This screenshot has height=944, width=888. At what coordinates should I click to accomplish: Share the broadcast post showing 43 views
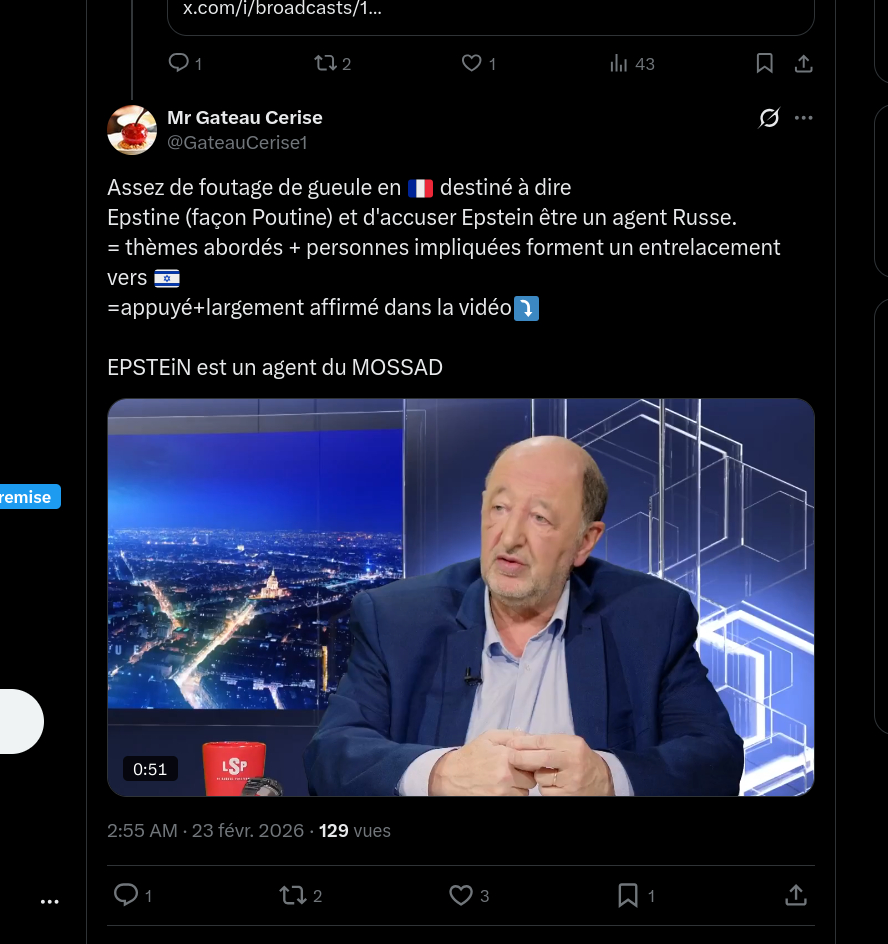803,63
